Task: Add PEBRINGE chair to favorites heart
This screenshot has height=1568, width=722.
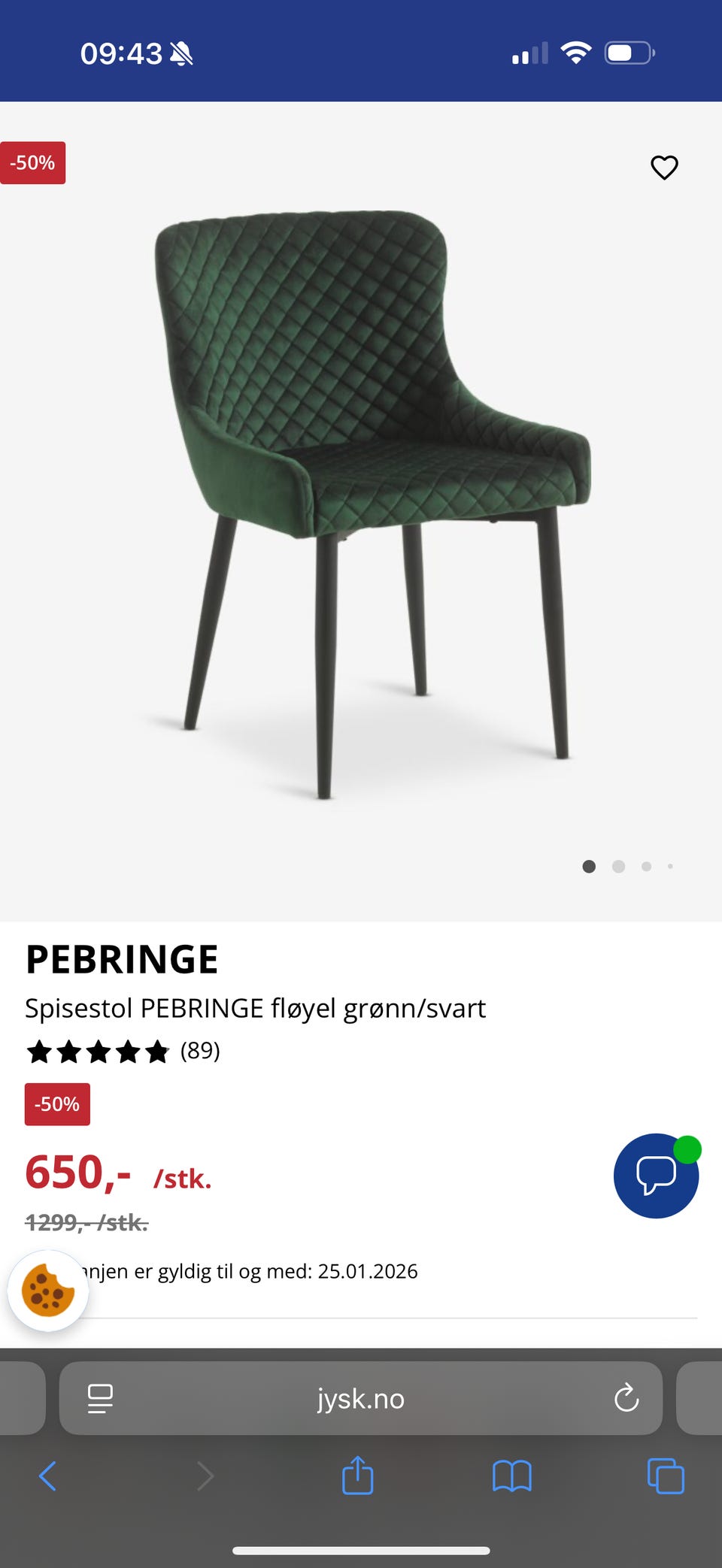Action: (x=664, y=167)
